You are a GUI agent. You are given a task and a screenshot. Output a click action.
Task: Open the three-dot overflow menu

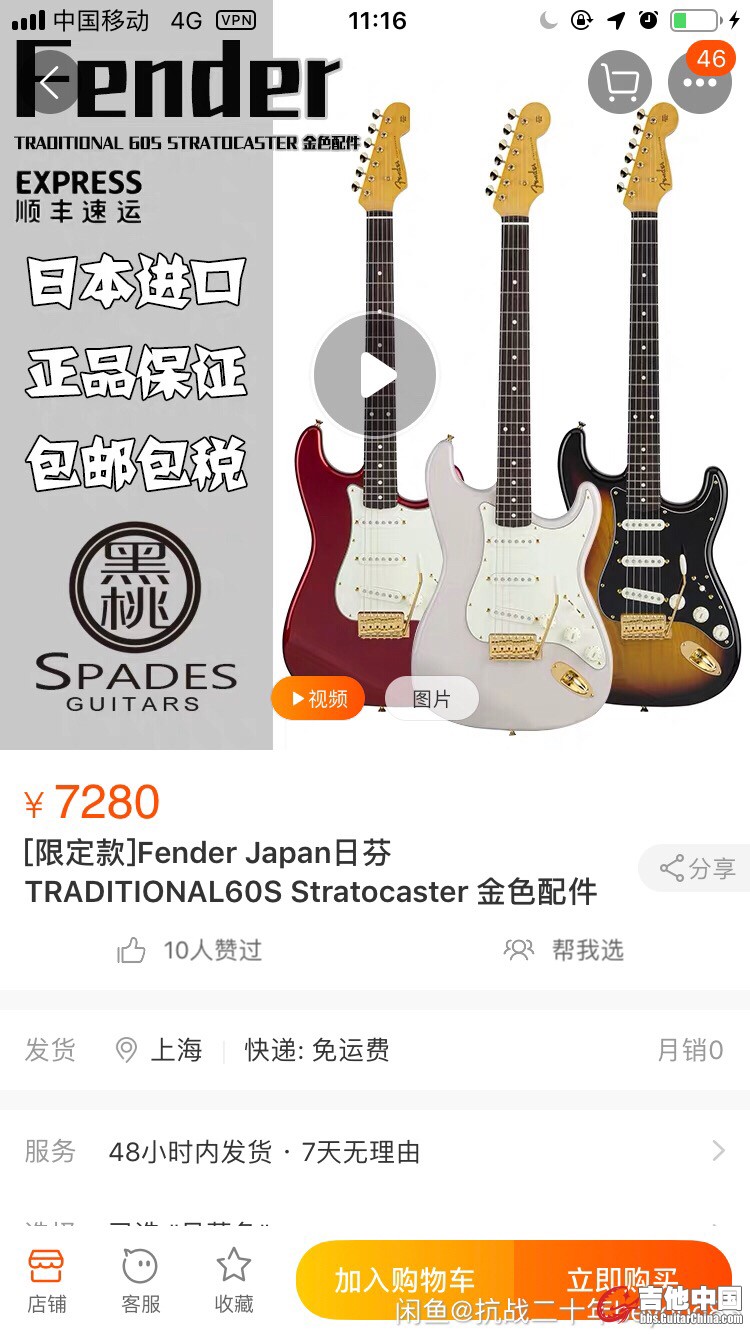pyautogui.click(x=699, y=82)
